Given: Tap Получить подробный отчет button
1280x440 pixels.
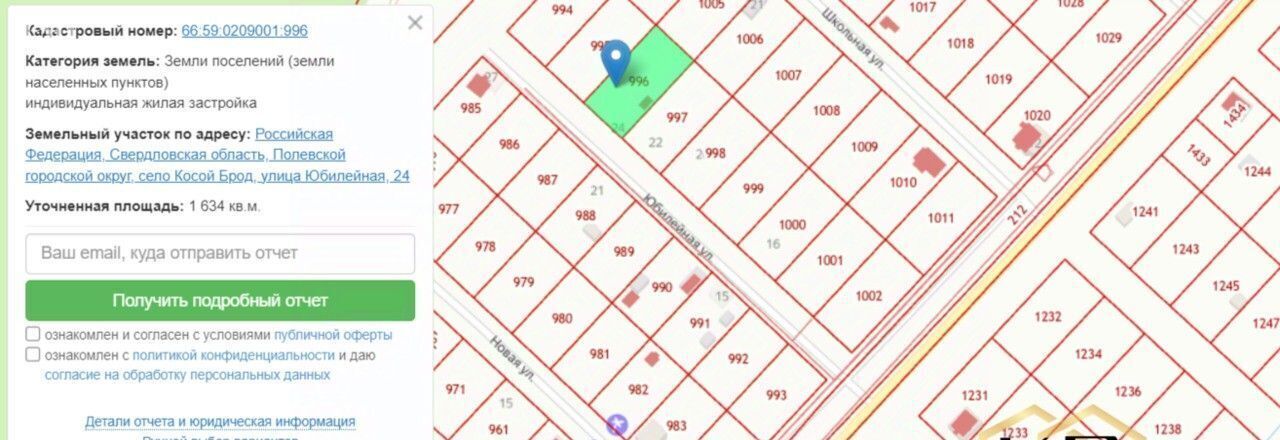Looking at the screenshot, I should coord(220,300).
